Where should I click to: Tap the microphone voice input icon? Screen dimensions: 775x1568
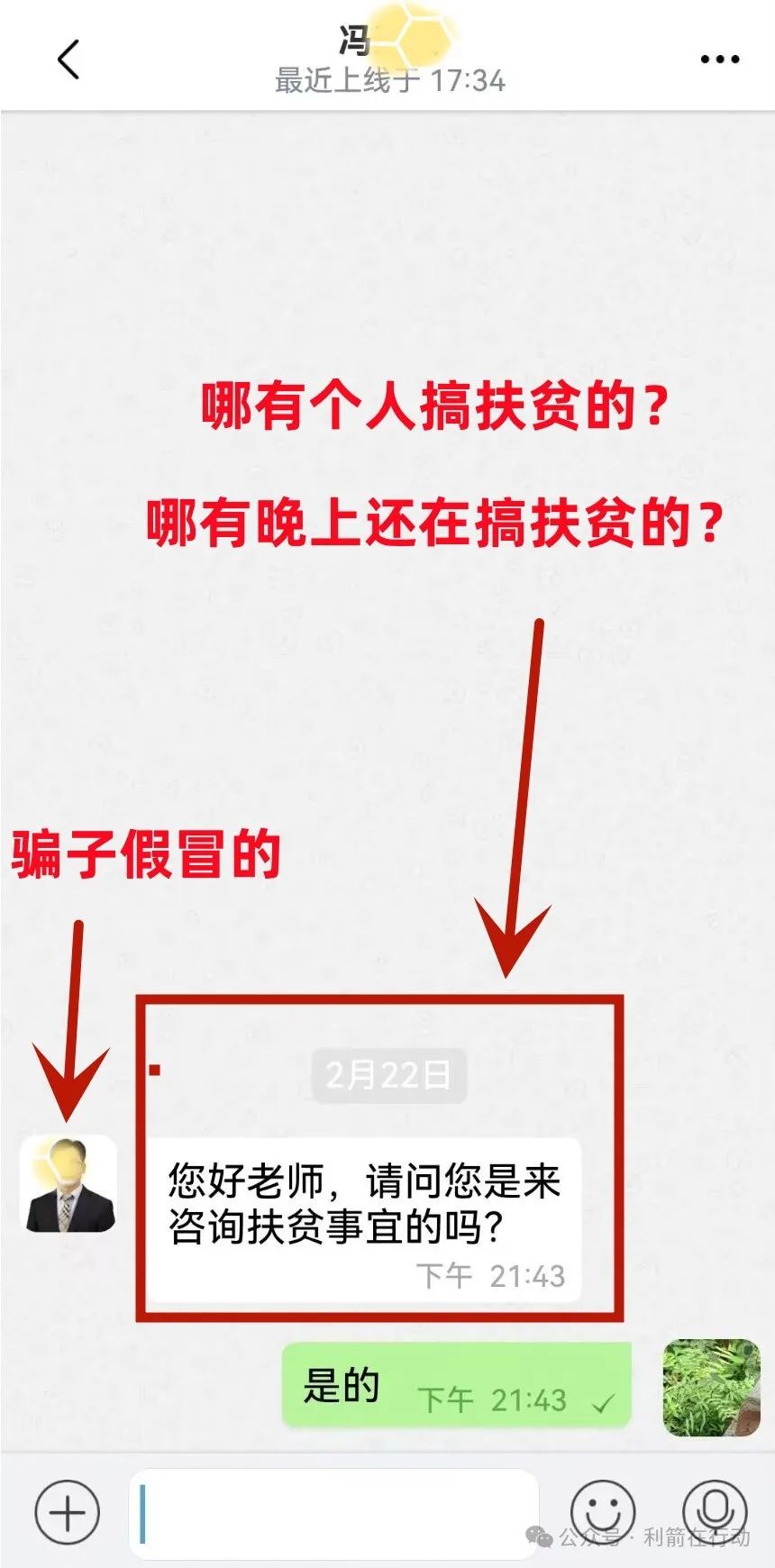pyautogui.click(x=714, y=1511)
